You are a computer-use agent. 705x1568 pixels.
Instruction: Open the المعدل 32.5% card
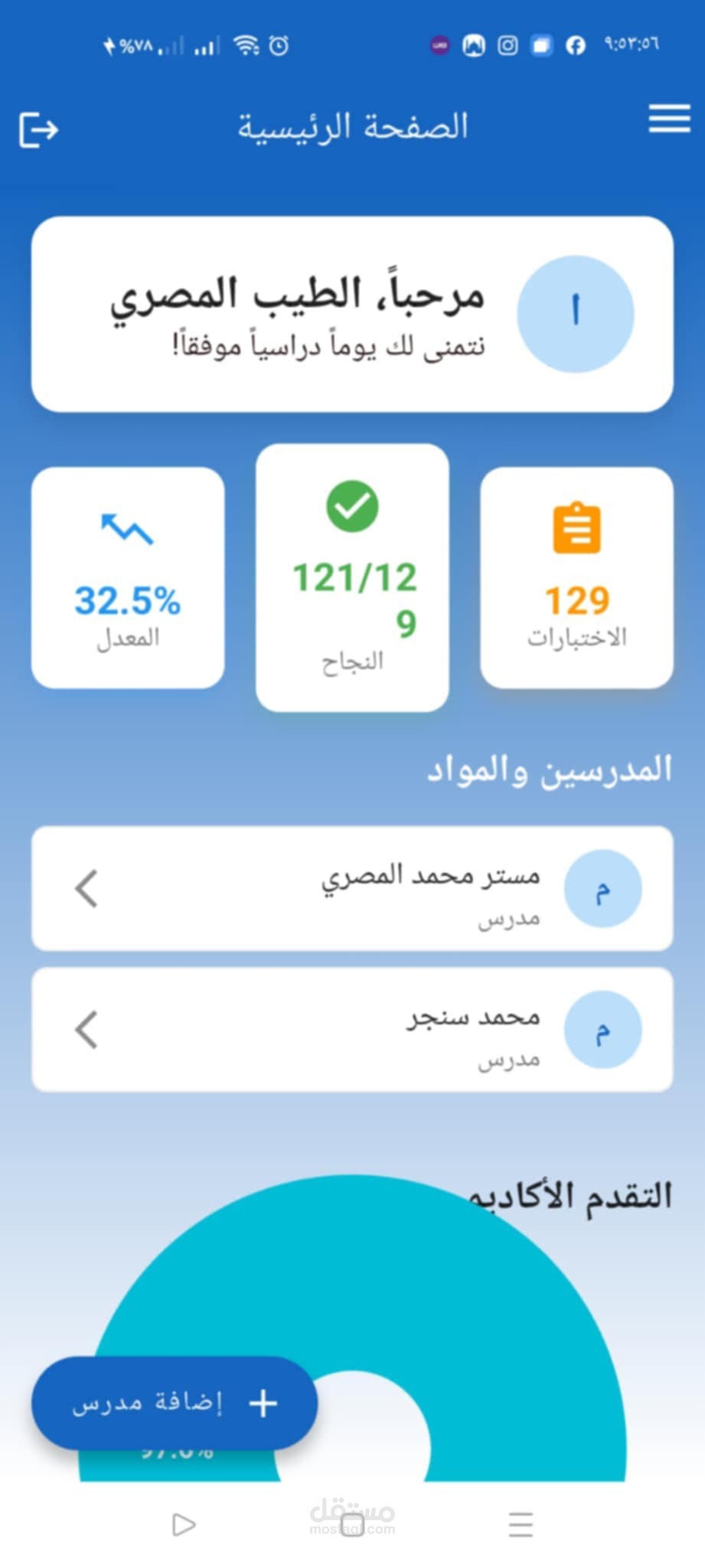128,577
